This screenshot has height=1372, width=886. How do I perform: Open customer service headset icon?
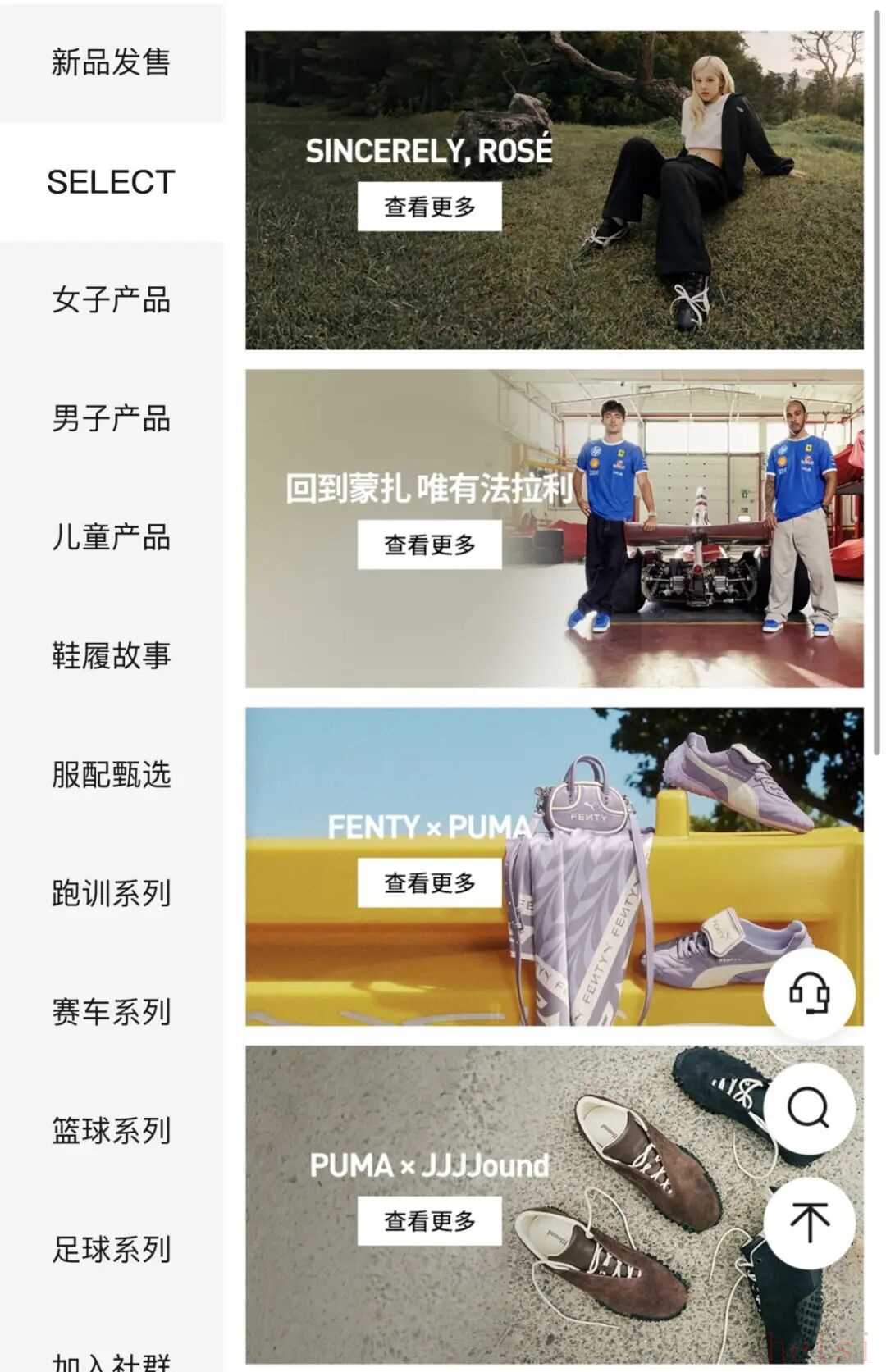809,994
